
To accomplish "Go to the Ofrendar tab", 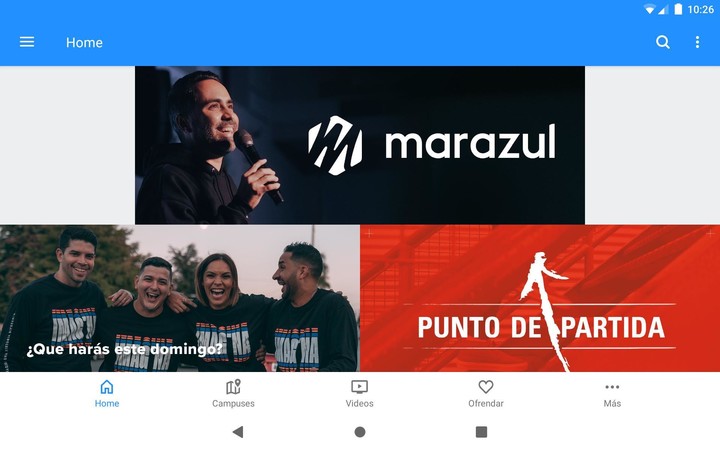I will click(x=486, y=393).
